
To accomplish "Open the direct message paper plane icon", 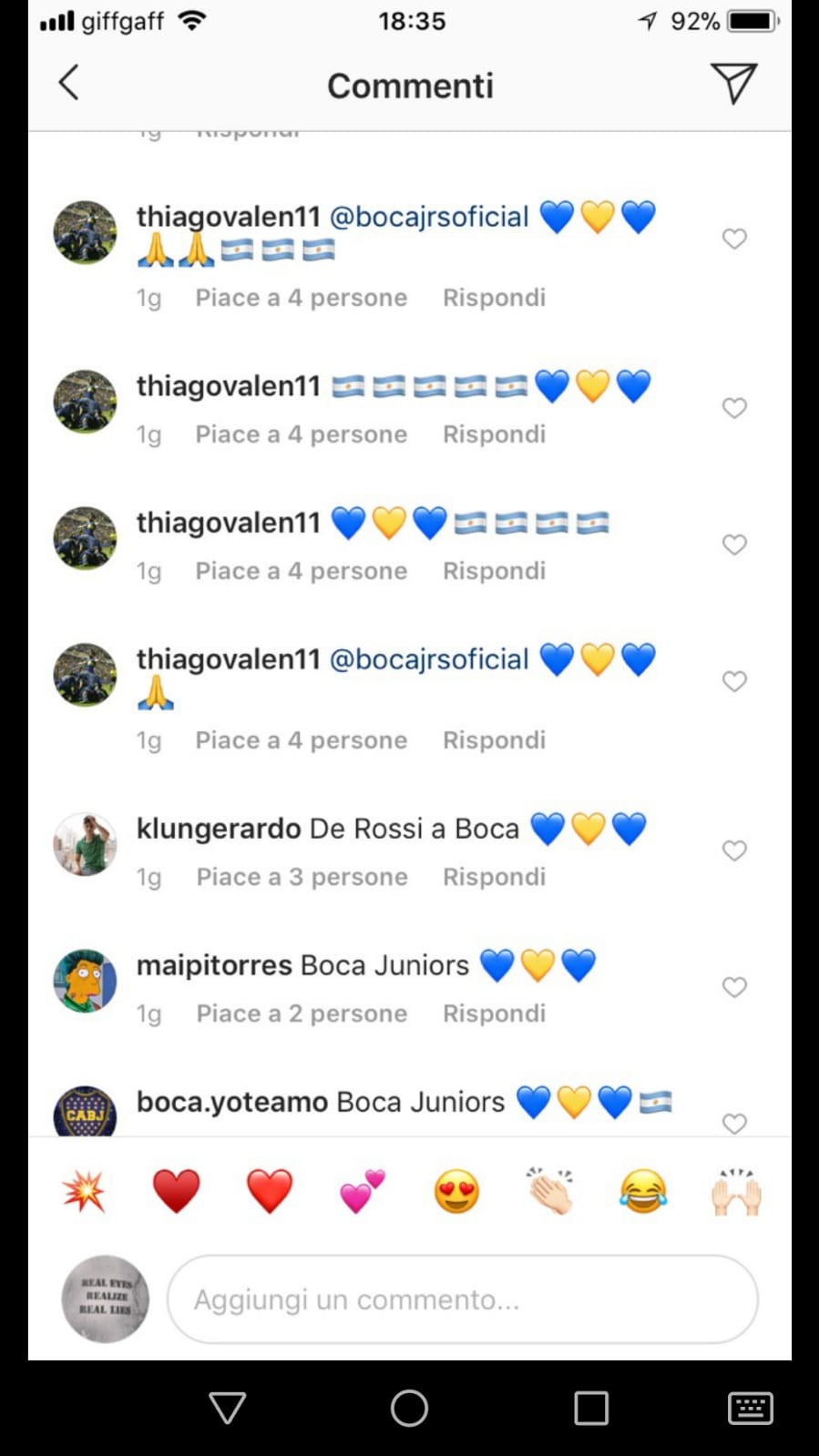I will click(733, 84).
